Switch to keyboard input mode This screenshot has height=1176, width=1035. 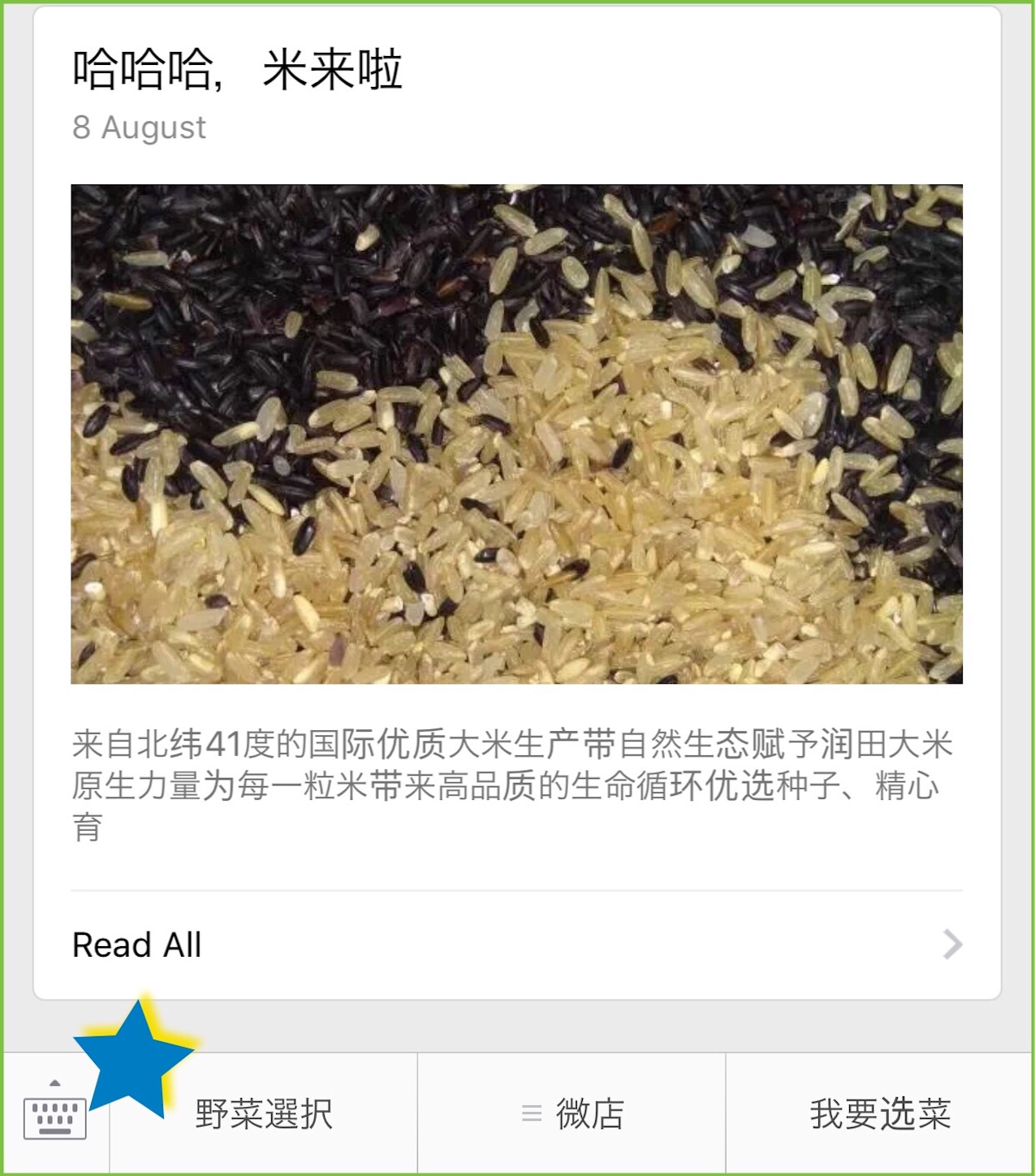click(54, 1115)
